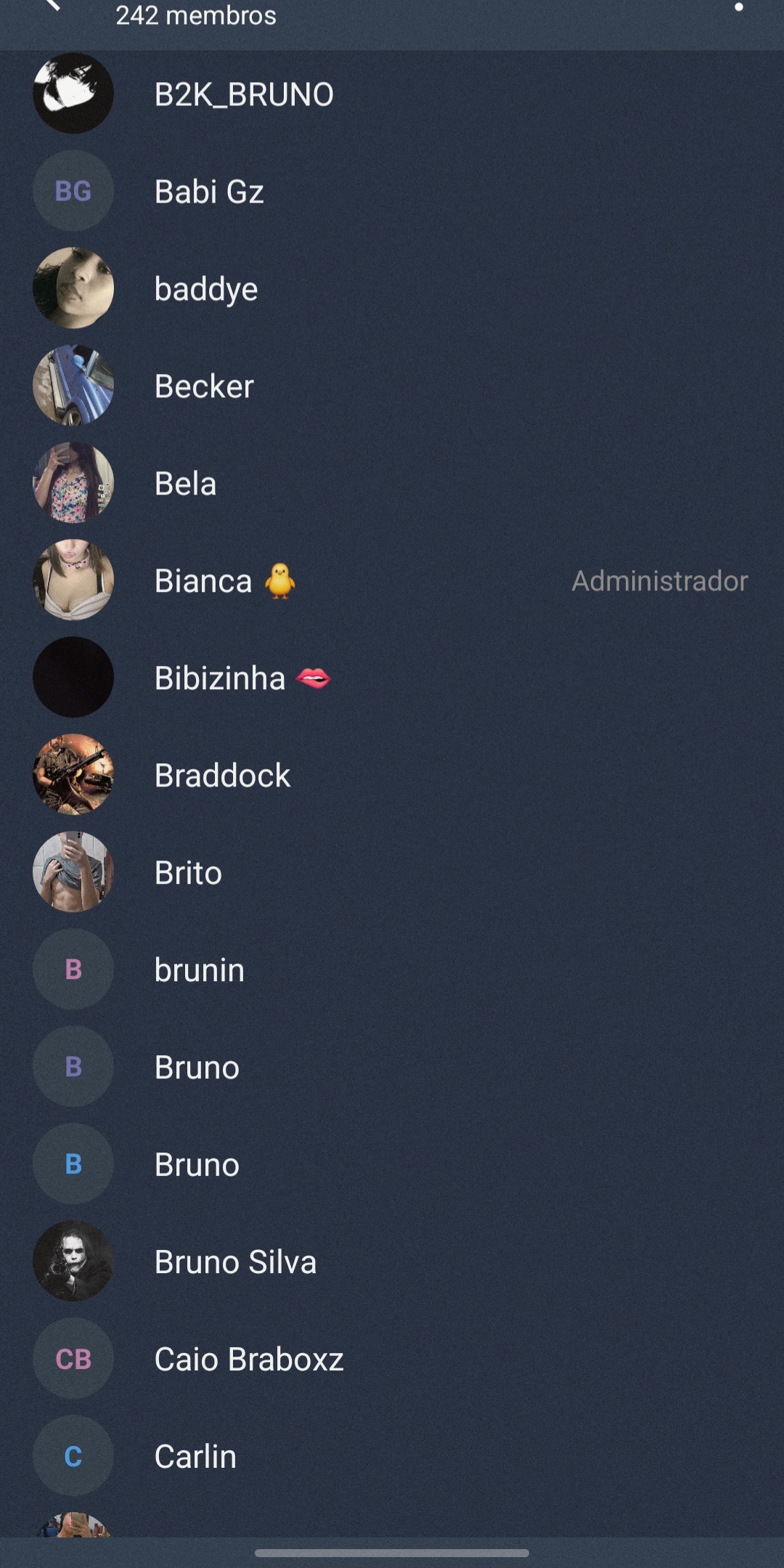Open administrator Bianca's profile
The width and height of the screenshot is (784, 1568).
392,580
